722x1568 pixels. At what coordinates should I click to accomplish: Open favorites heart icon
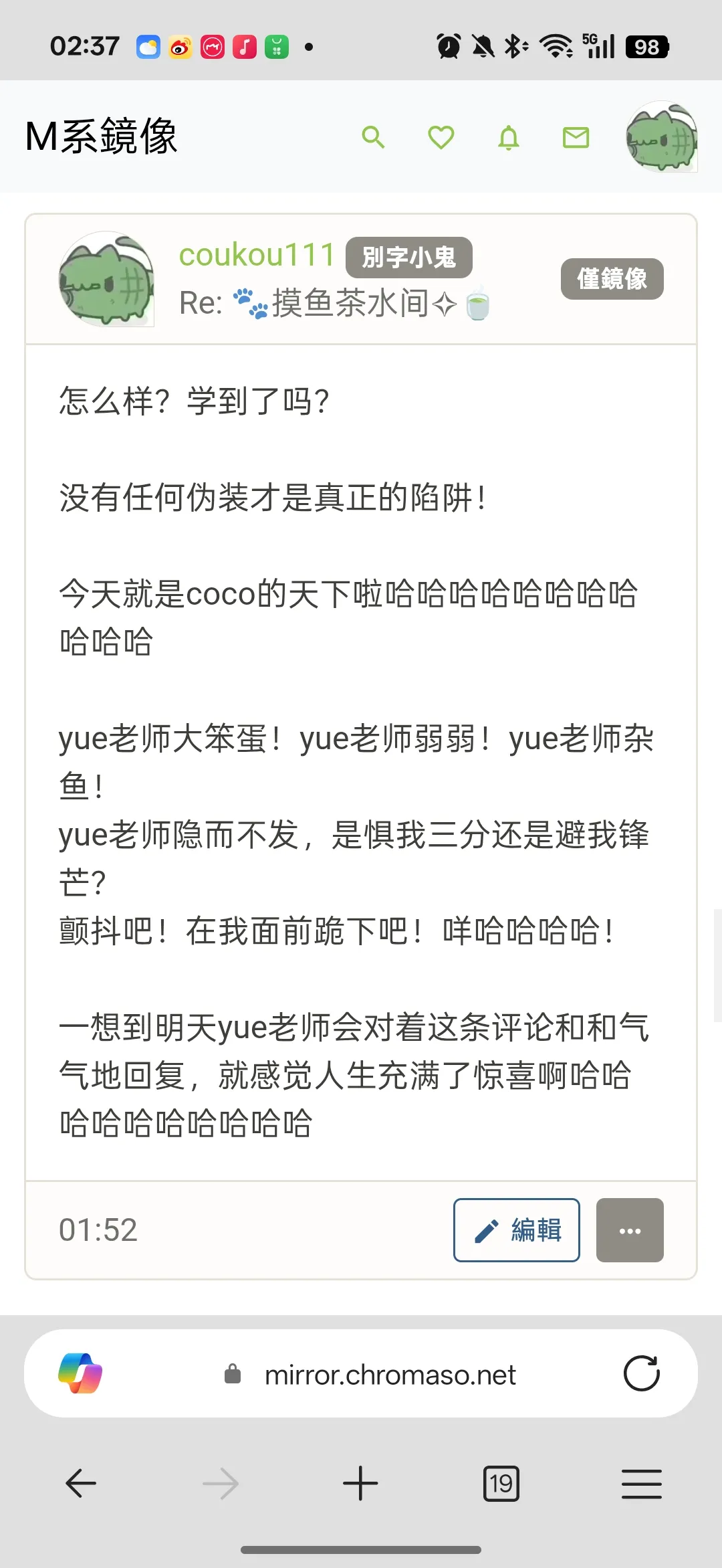[441, 137]
